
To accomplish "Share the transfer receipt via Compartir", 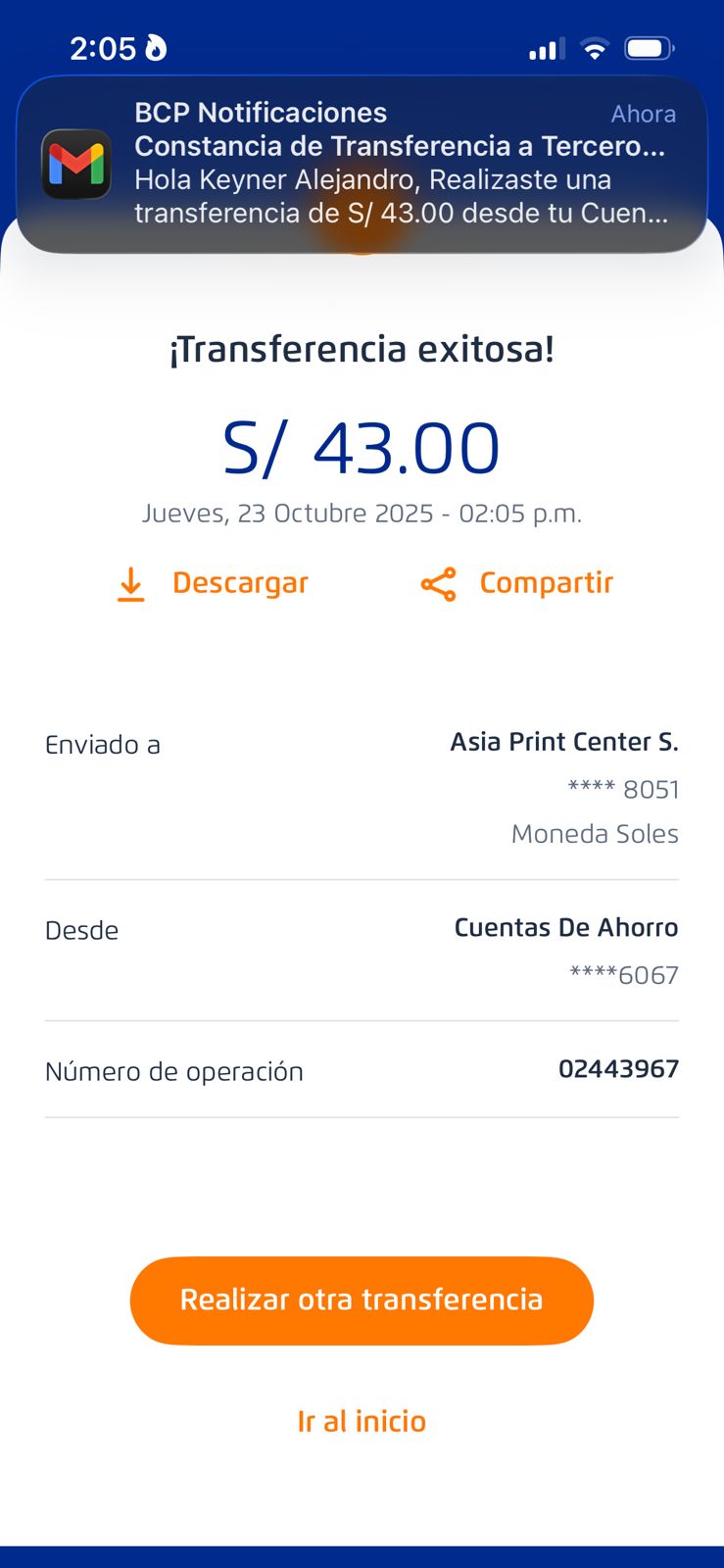I will pyautogui.click(x=517, y=583).
